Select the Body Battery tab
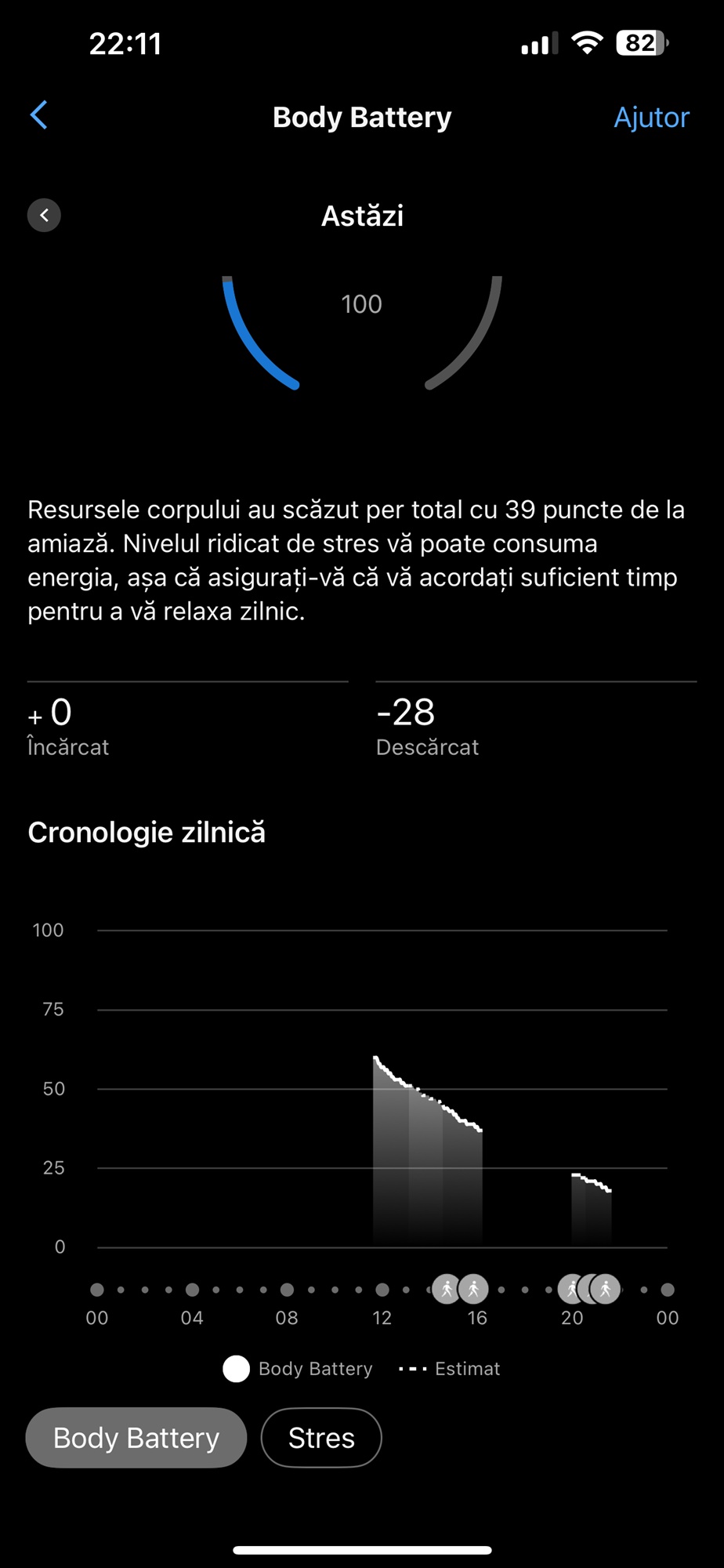This screenshot has height=1568, width=724. [x=136, y=1438]
